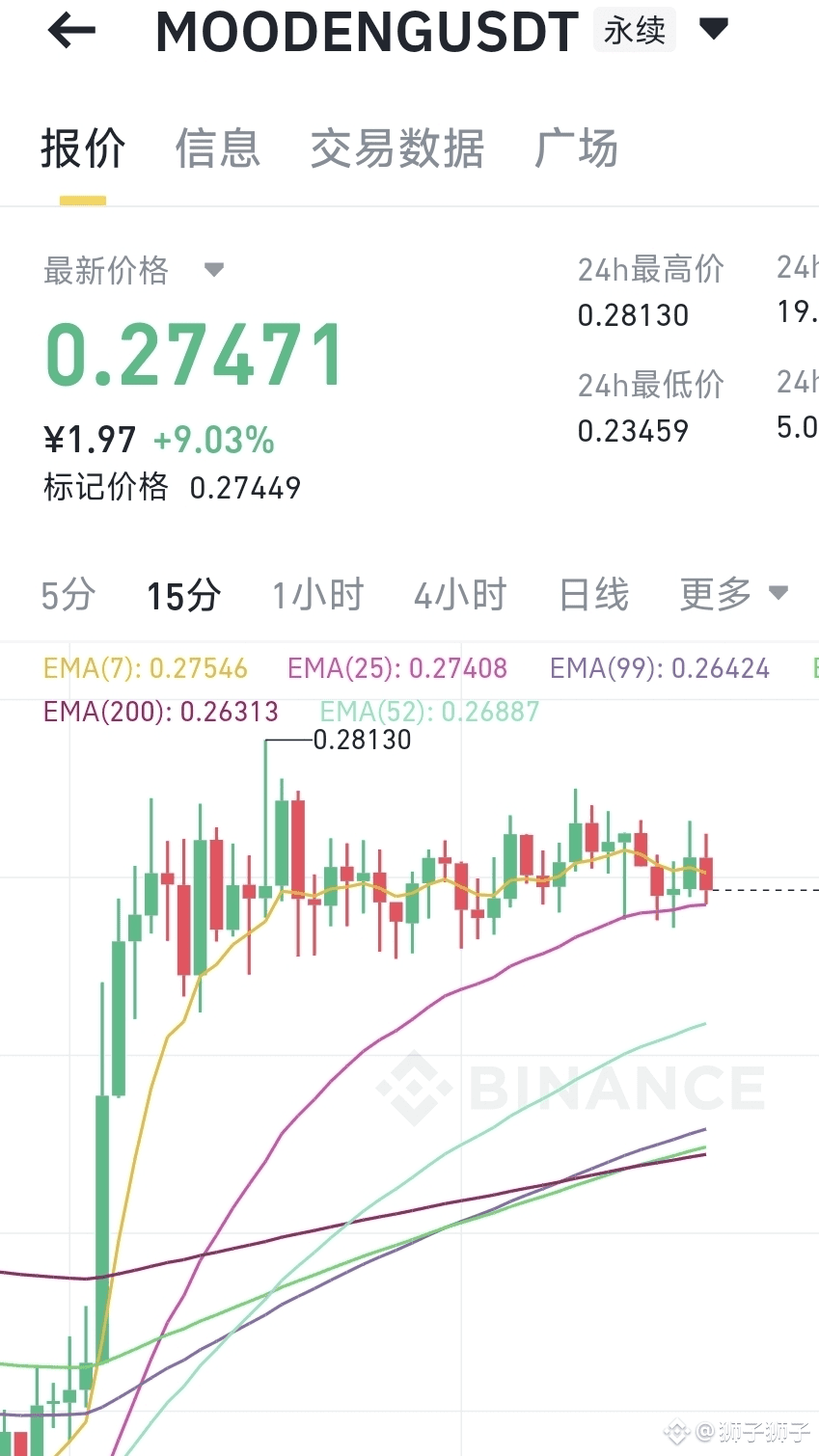Tap the EMA(52) indicator label

point(429,711)
